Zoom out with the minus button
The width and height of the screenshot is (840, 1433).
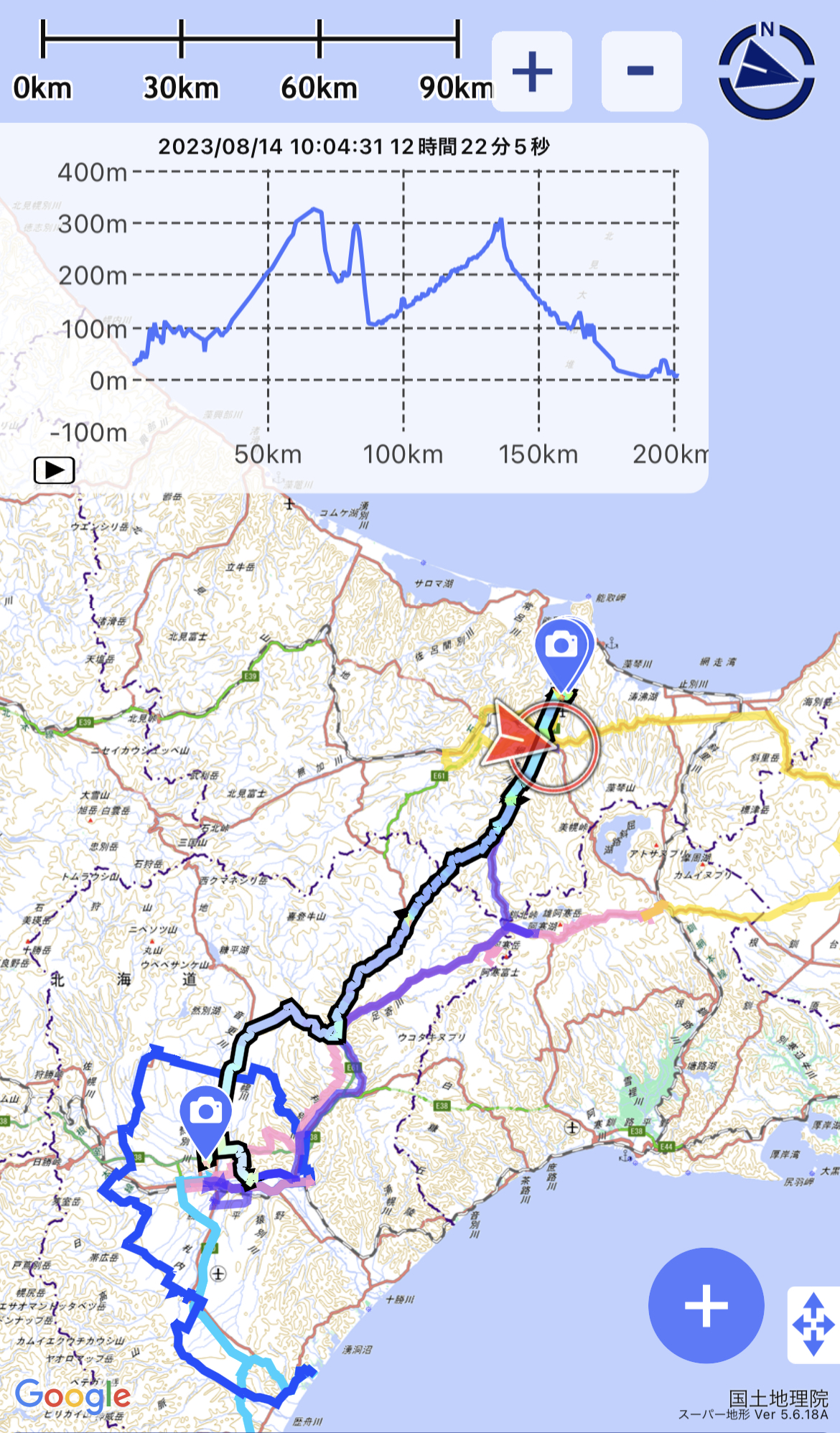click(640, 71)
